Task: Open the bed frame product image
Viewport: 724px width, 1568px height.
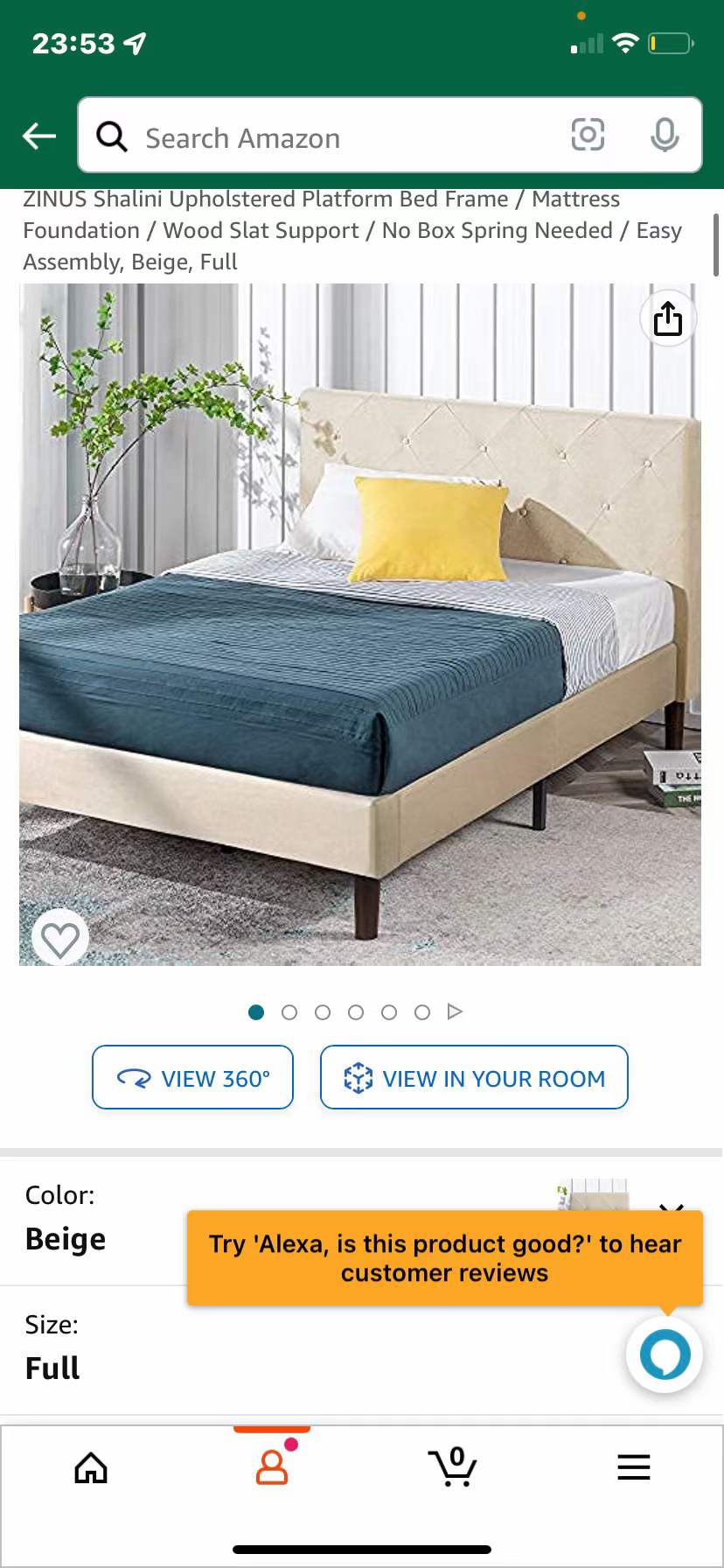Action: [x=360, y=625]
